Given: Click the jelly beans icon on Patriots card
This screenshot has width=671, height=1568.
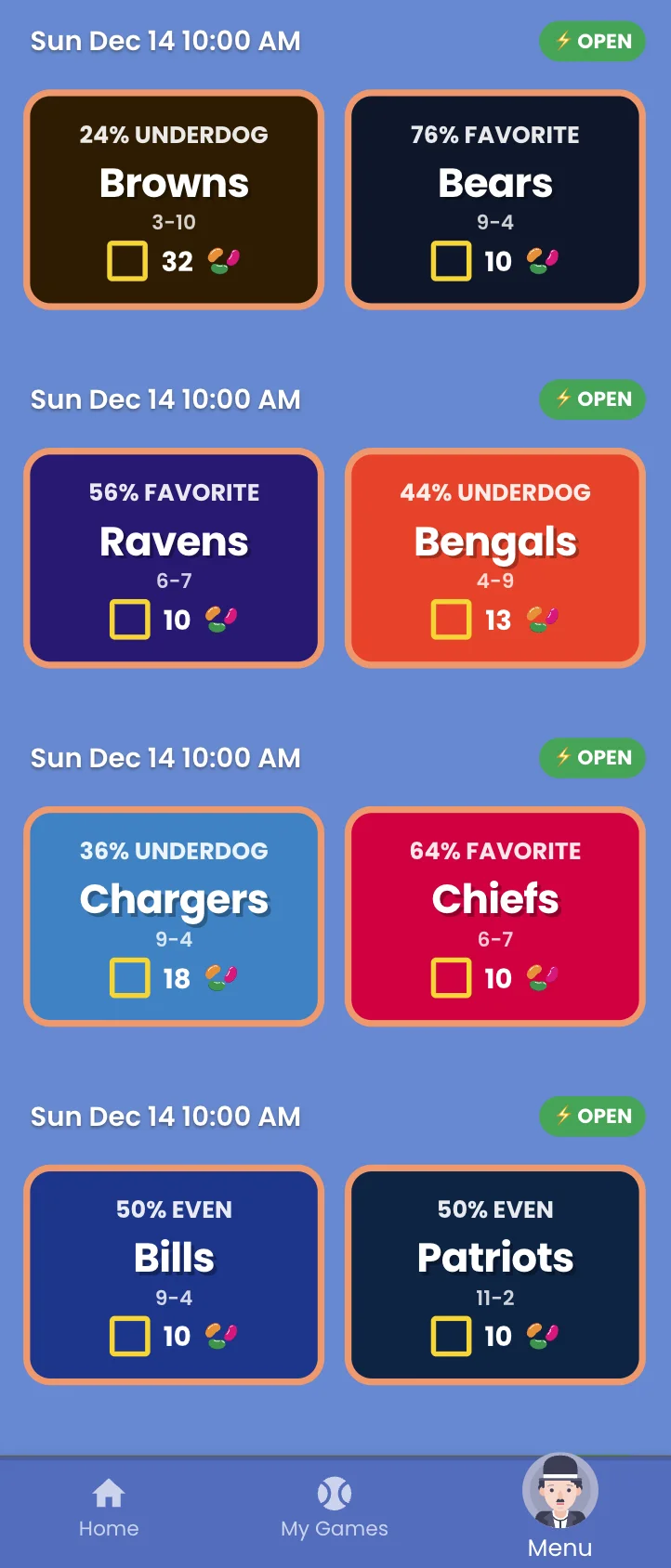Looking at the screenshot, I should [541, 1336].
